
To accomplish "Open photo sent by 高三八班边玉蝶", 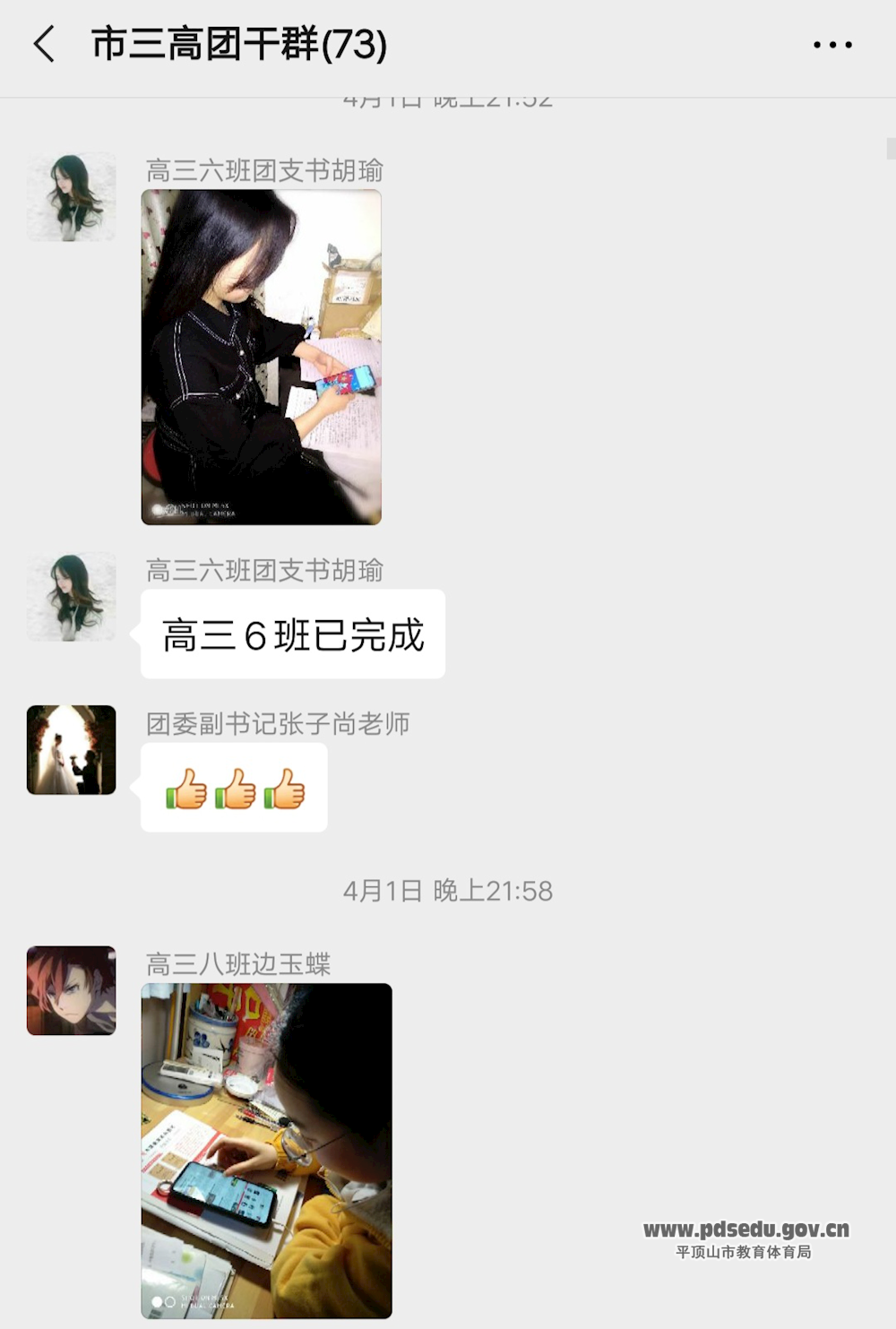I will coord(266,1150).
